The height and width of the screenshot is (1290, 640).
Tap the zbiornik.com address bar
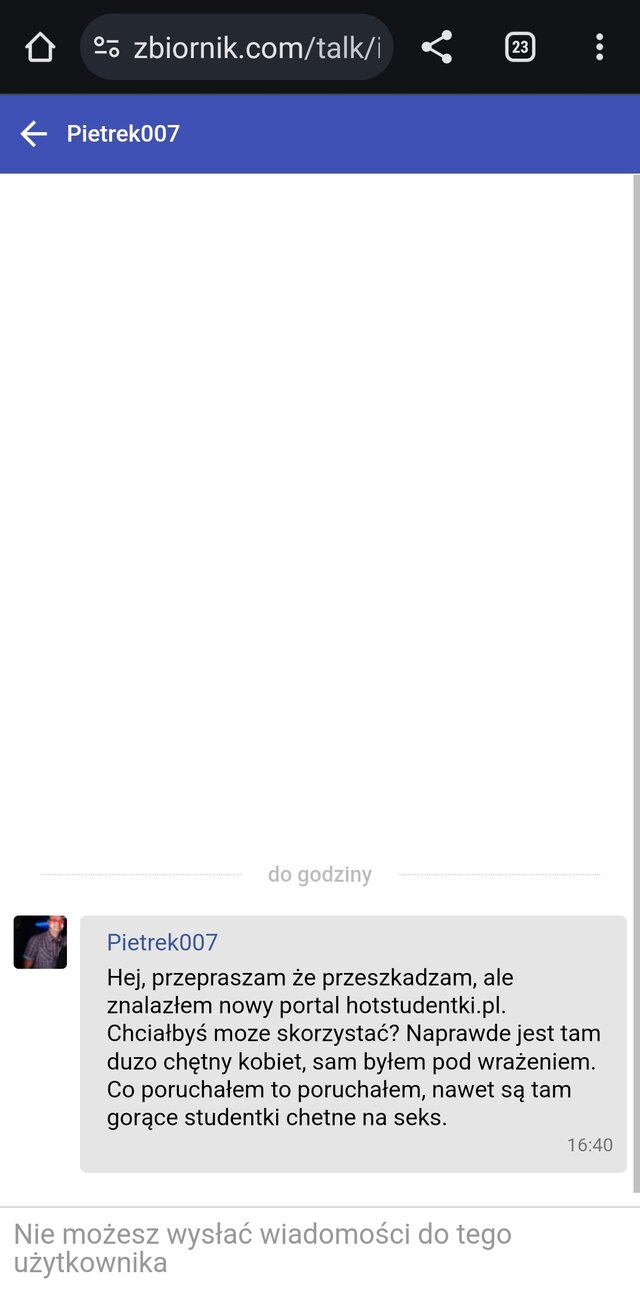point(255,47)
